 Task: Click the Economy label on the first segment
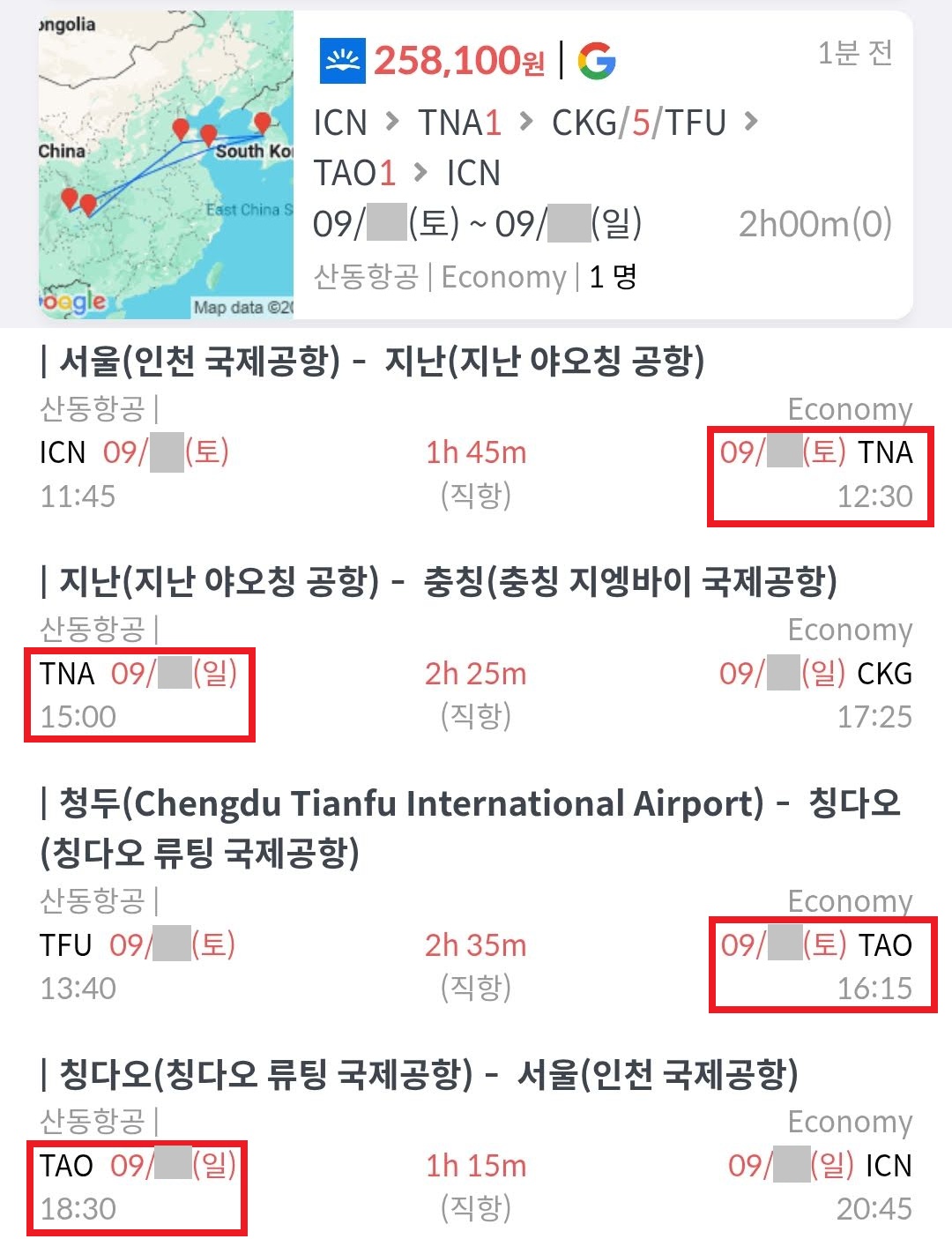[849, 408]
